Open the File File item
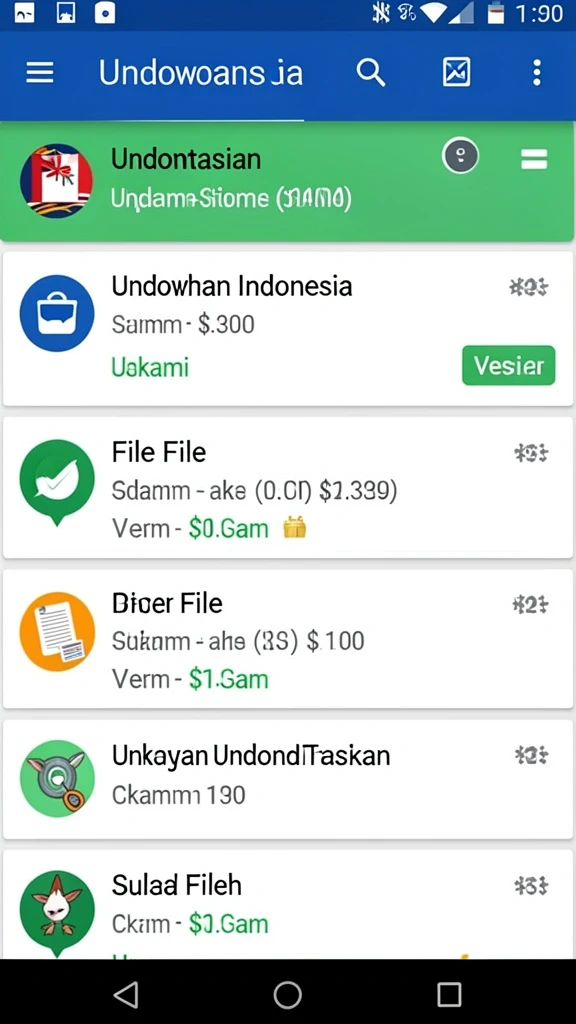This screenshot has width=576, height=1024. 287,487
